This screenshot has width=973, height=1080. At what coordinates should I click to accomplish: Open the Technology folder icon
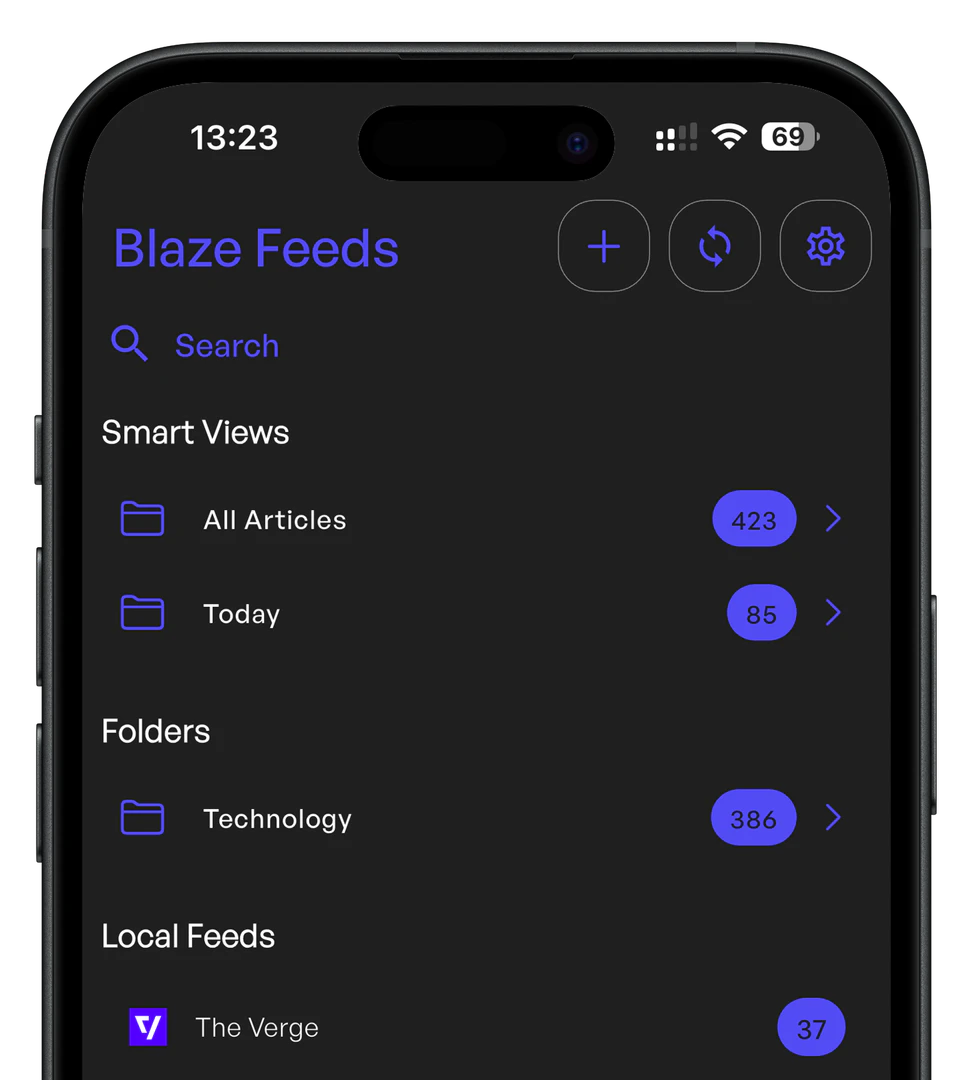click(142, 818)
